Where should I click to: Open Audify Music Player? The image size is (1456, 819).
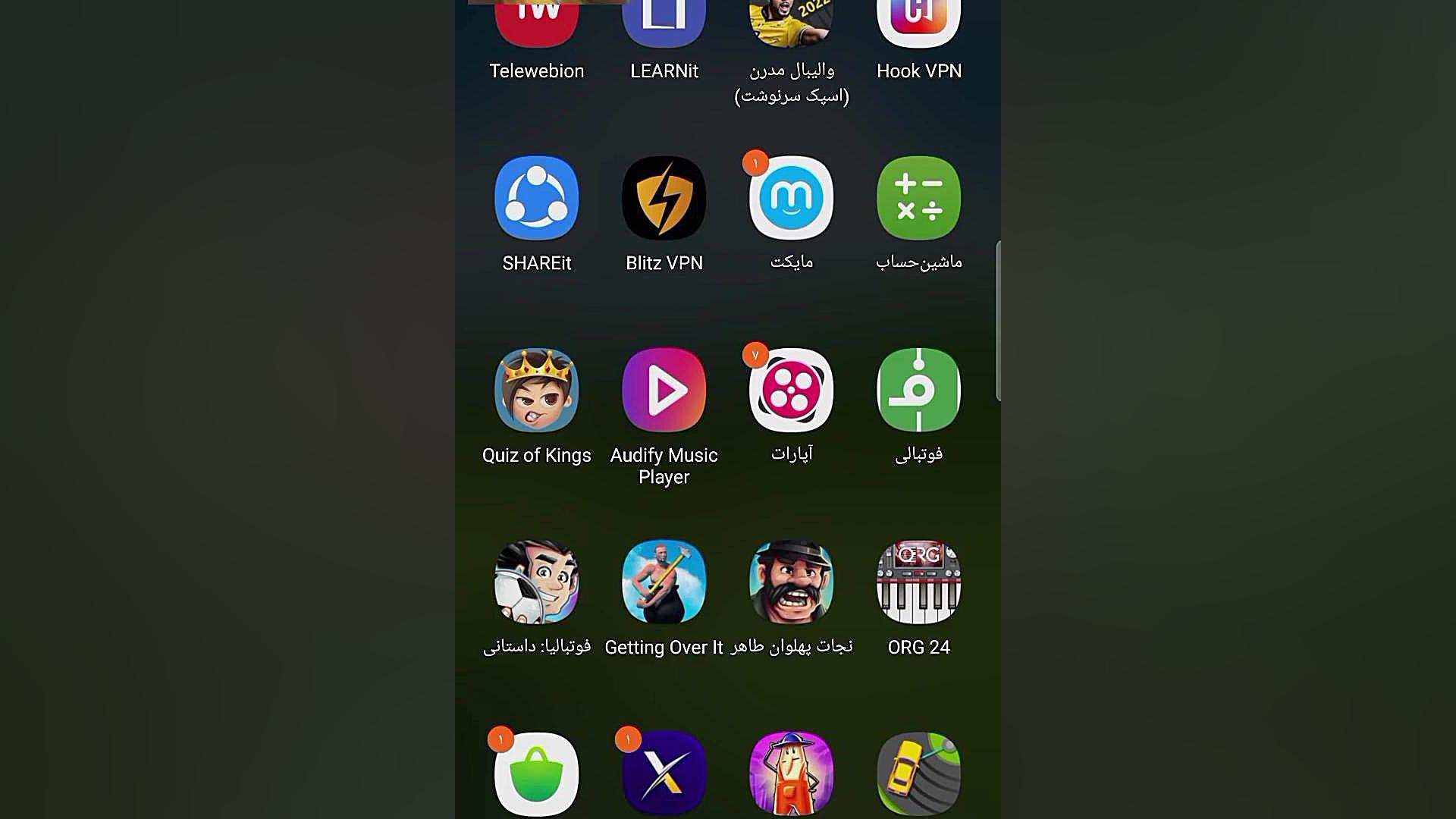click(664, 391)
